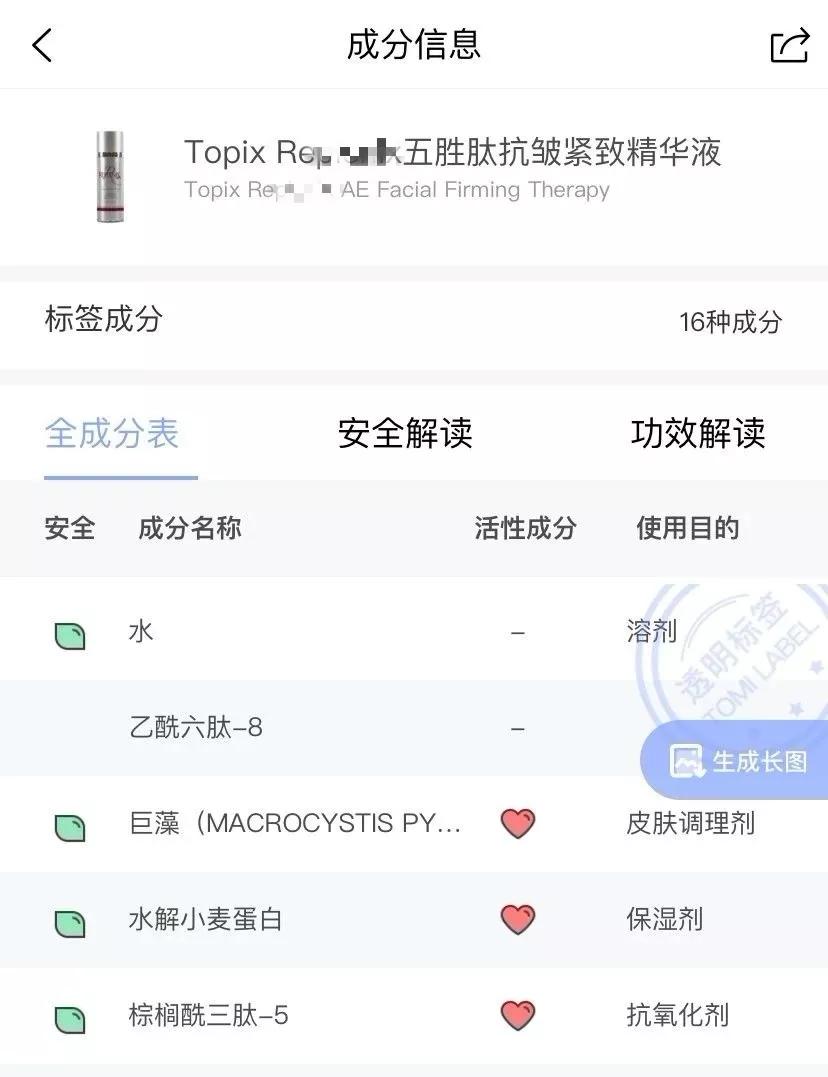Viewport: 828px width, 1077px height.
Task: Open the share icon at top right
Action: click(789, 44)
